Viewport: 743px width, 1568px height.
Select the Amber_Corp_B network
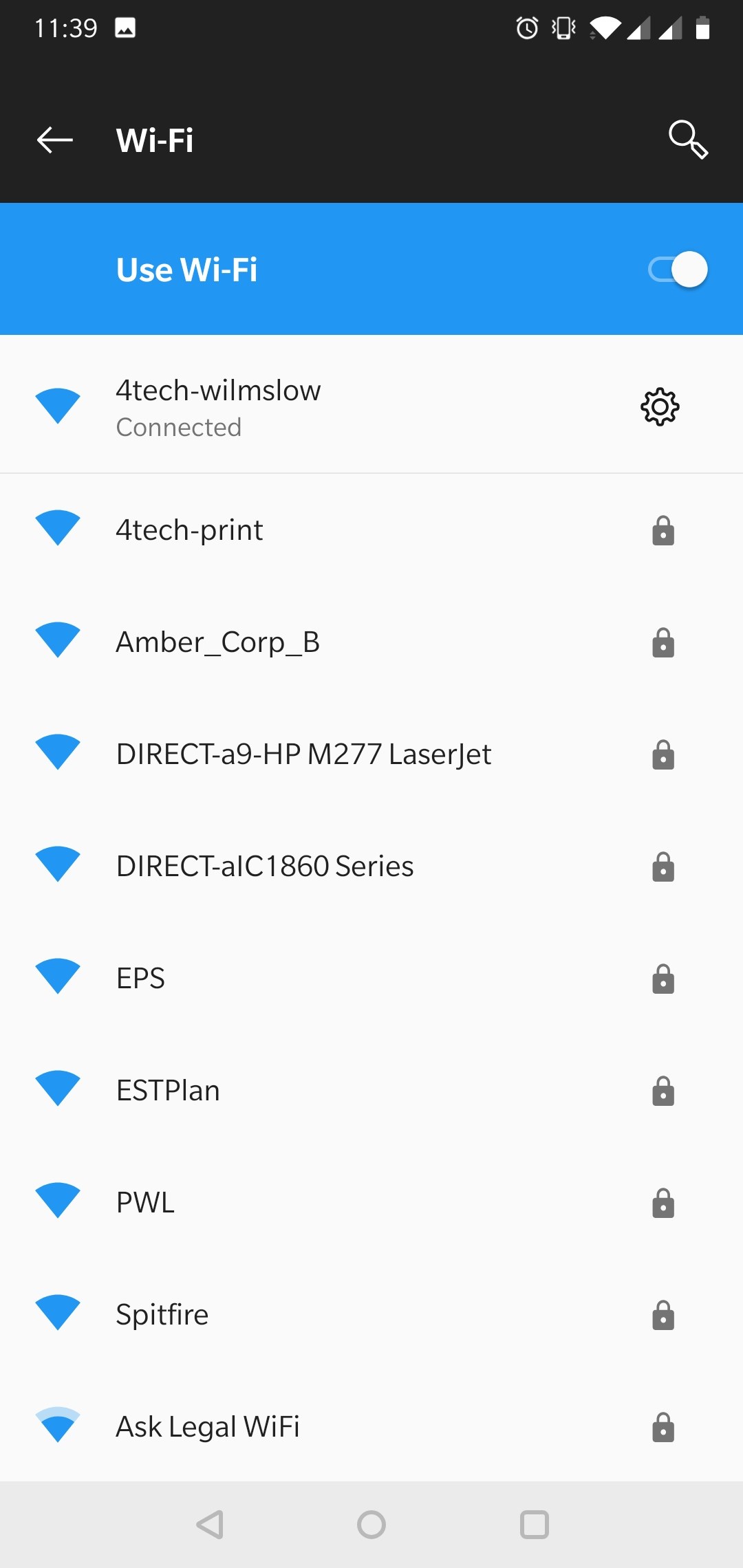[x=371, y=642]
